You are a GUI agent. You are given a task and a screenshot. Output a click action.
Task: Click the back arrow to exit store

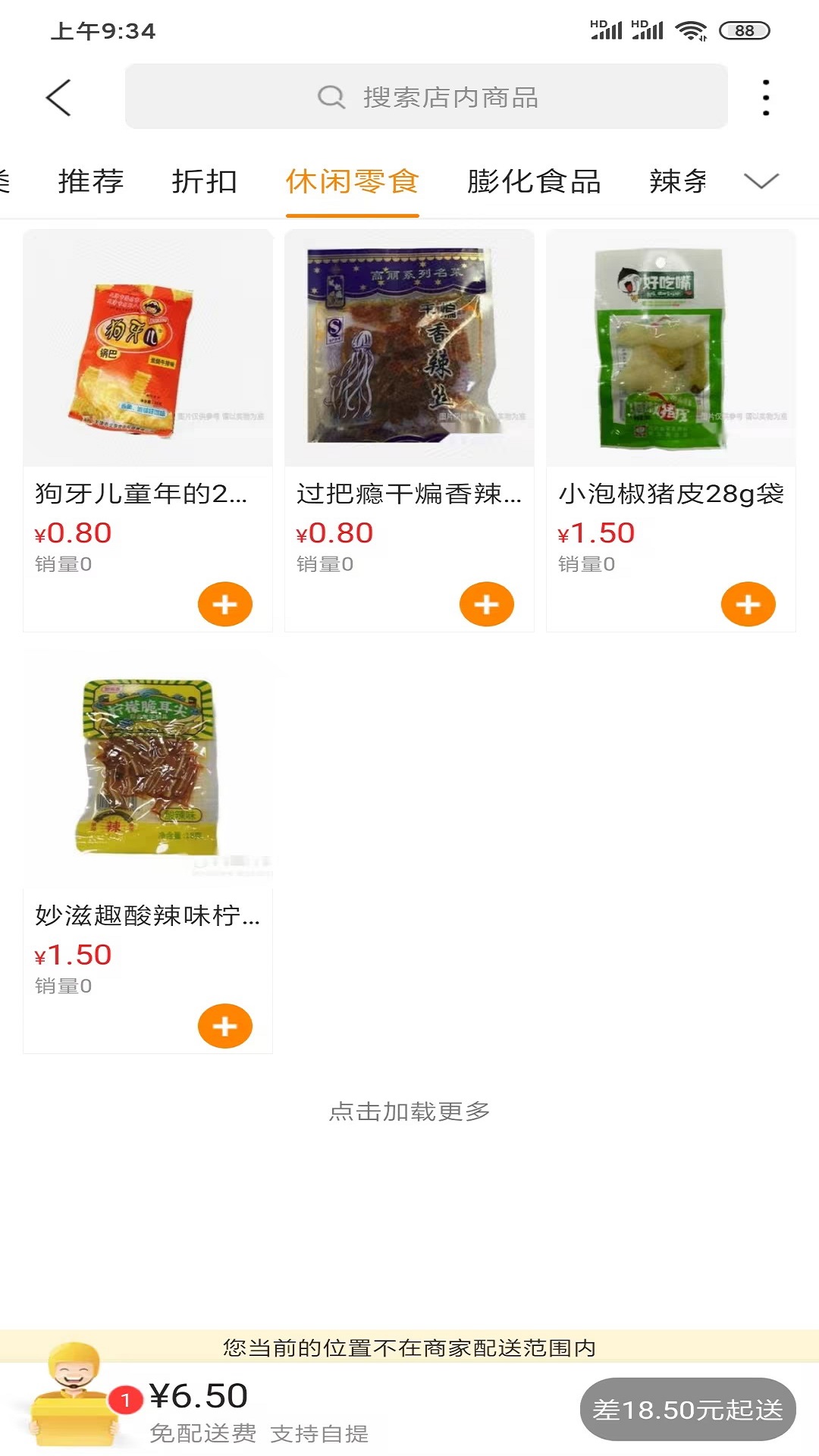(58, 97)
